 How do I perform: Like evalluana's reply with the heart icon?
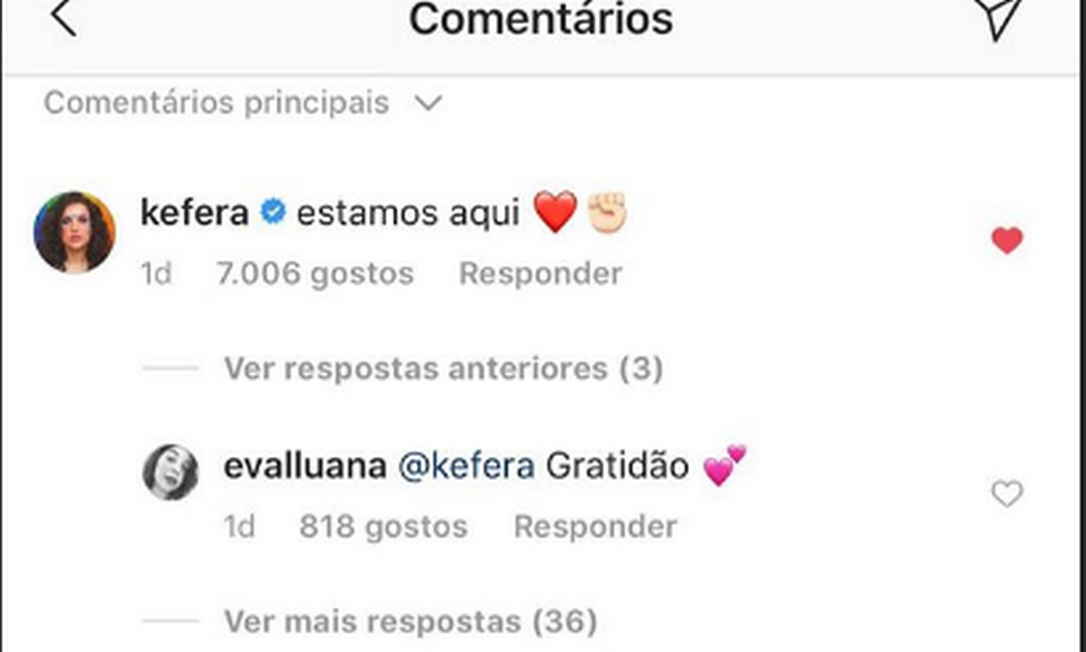click(1006, 493)
